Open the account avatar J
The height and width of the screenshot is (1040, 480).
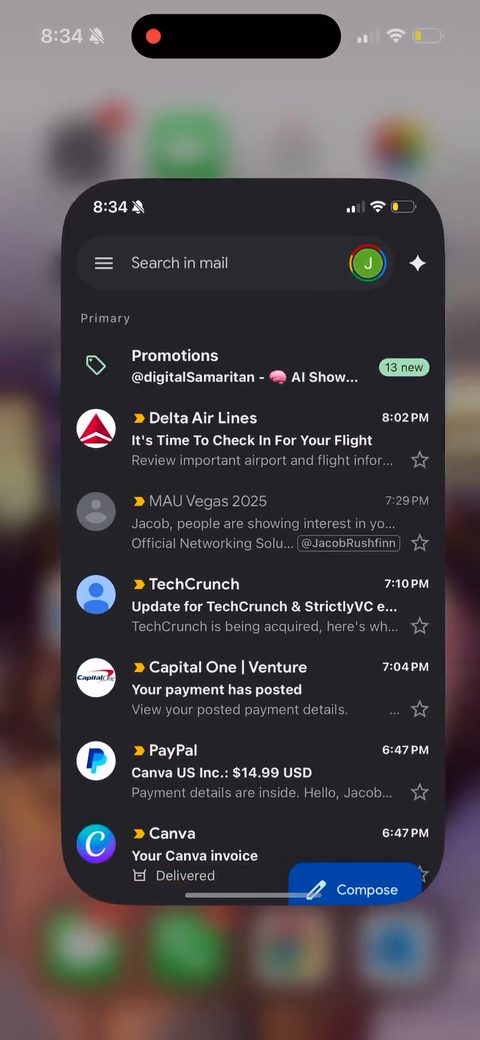tap(368, 263)
